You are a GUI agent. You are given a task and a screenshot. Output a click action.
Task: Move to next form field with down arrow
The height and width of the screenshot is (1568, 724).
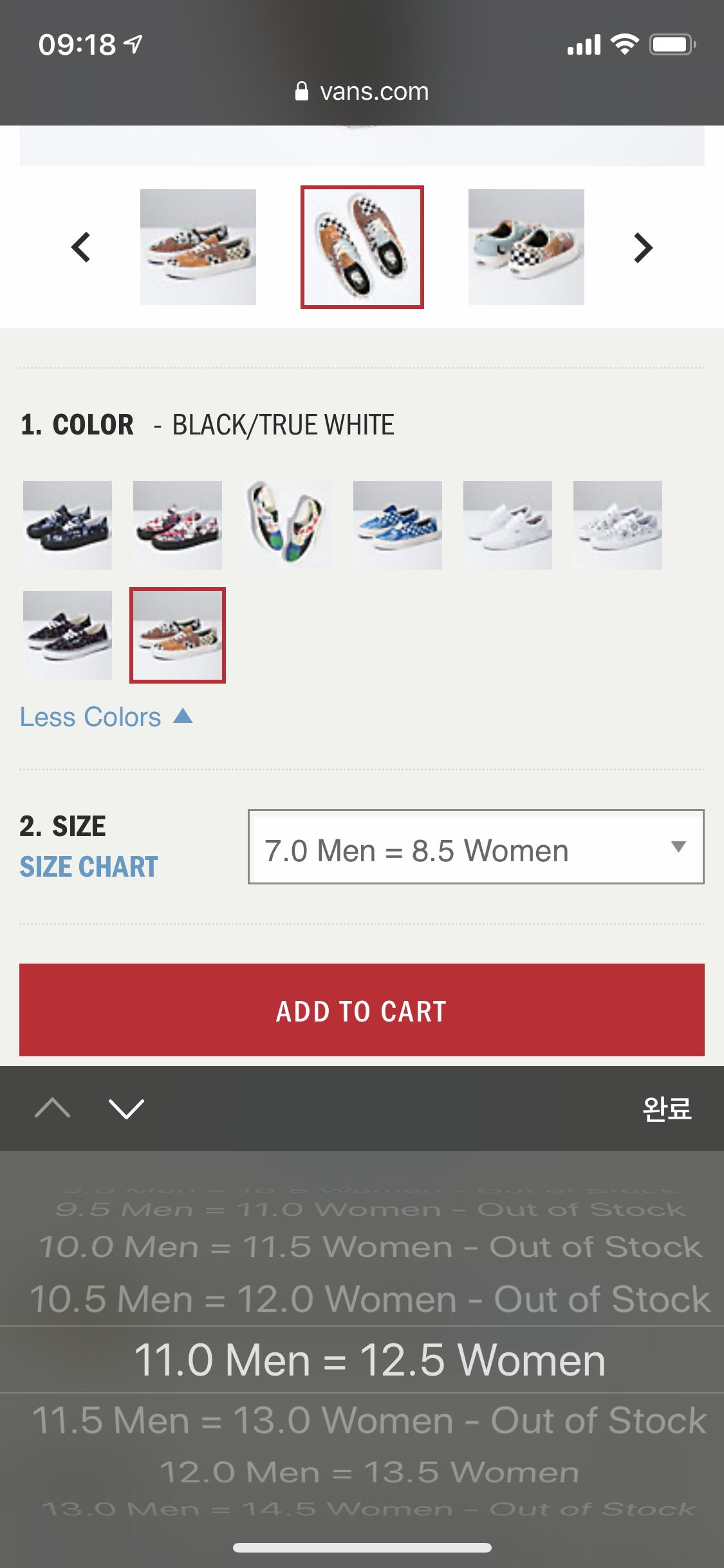[x=126, y=1108]
